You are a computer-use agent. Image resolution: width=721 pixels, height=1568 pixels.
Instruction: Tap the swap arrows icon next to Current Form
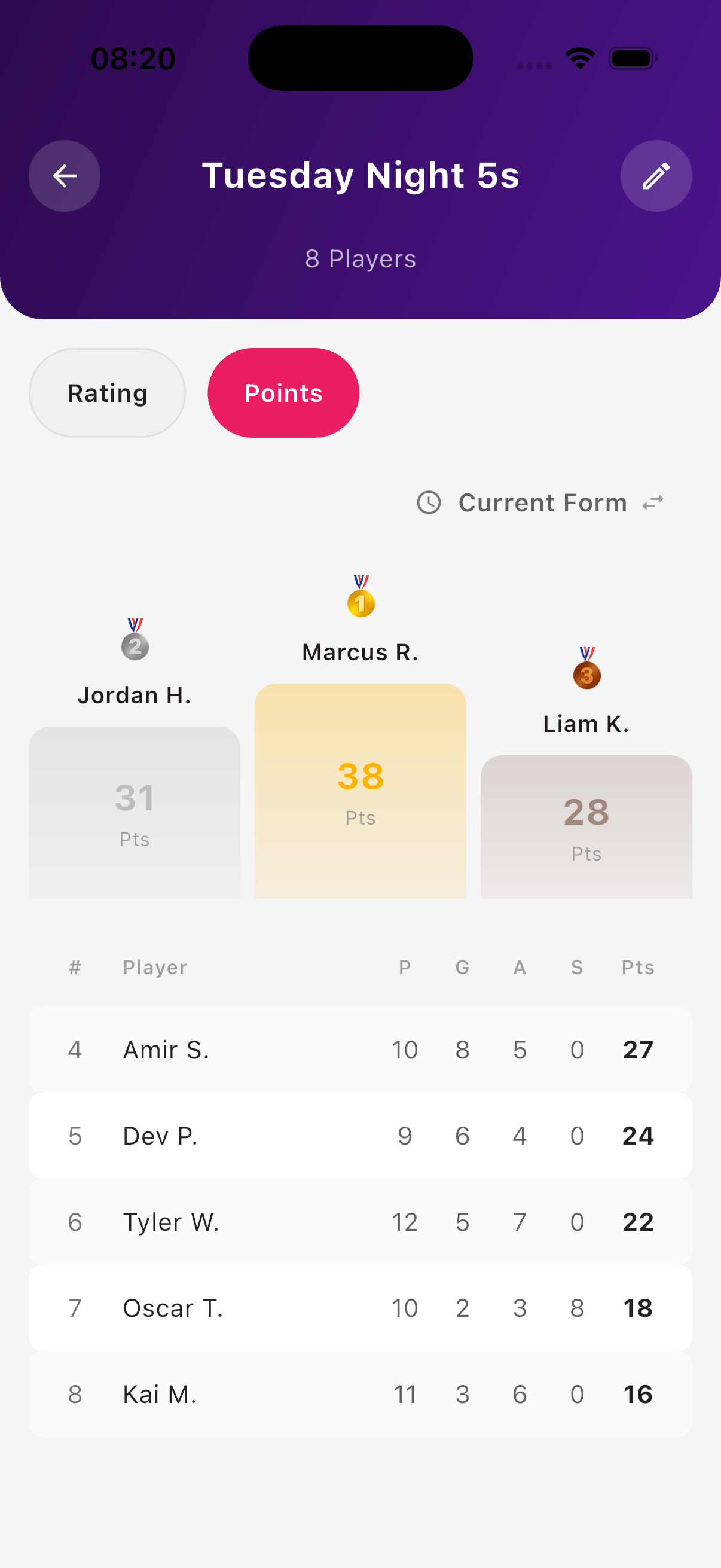(x=653, y=503)
